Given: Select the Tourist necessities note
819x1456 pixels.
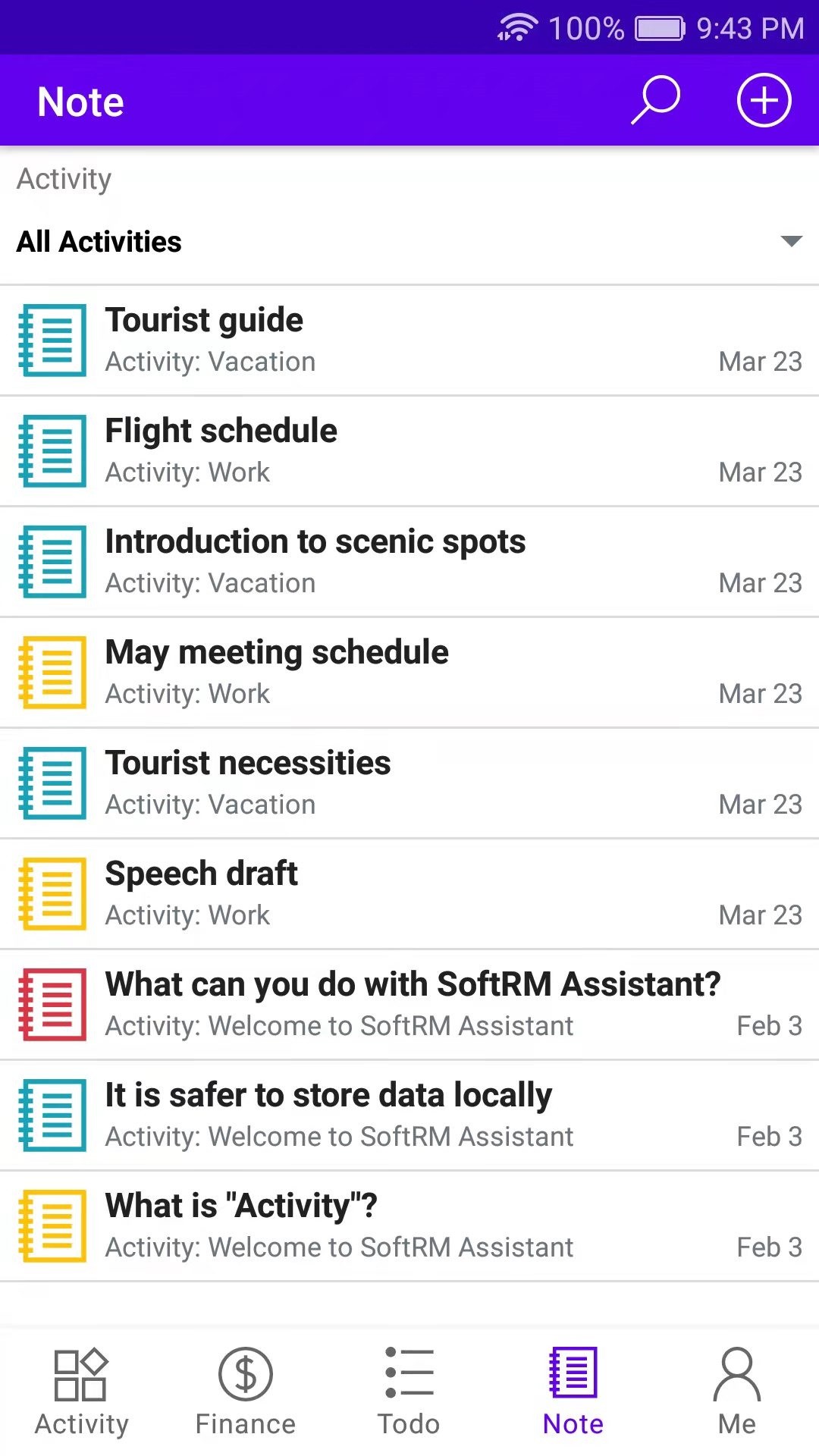Looking at the screenshot, I should pyautogui.click(x=409, y=783).
